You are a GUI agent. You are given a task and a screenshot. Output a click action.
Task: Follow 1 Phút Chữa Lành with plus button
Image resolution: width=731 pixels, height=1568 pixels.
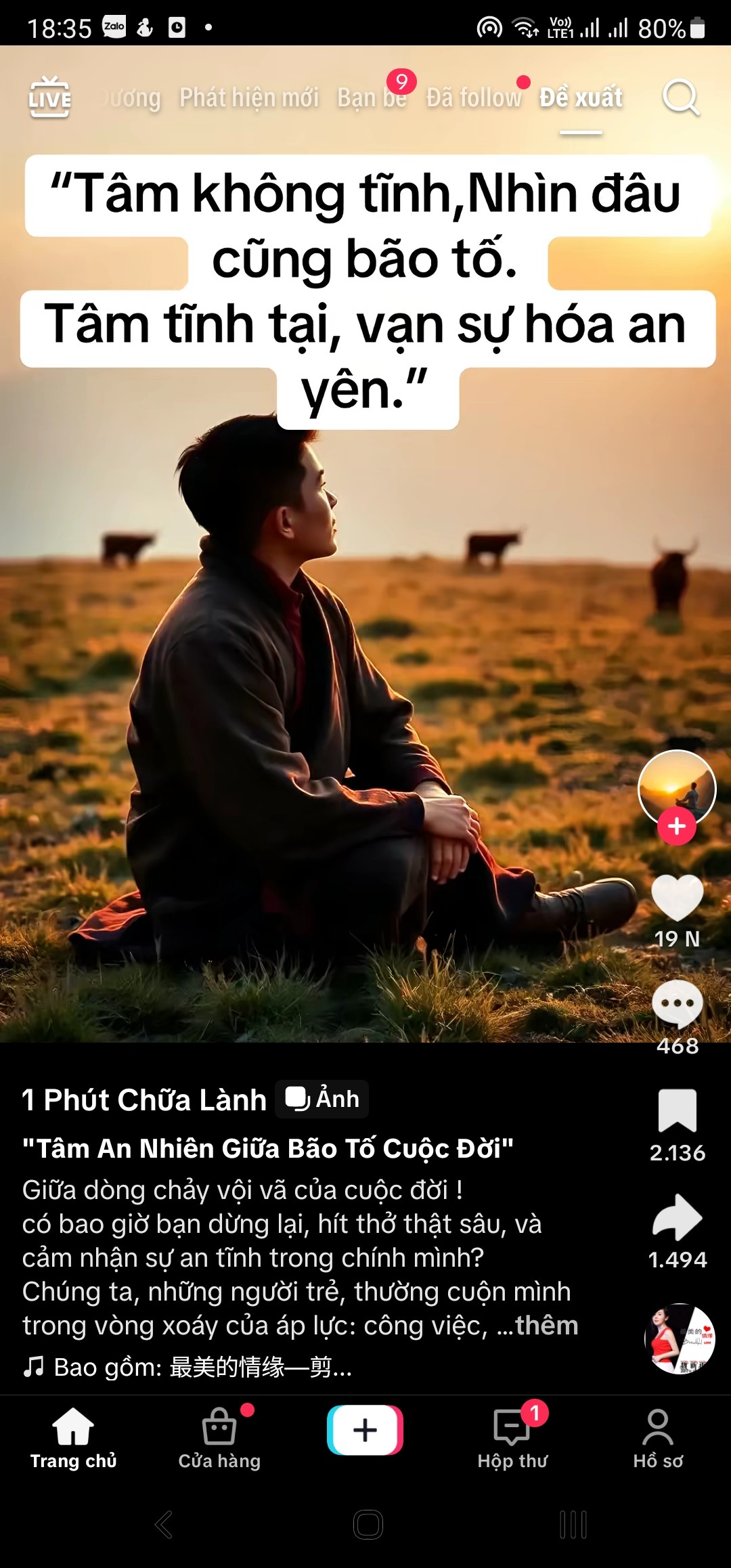[677, 826]
